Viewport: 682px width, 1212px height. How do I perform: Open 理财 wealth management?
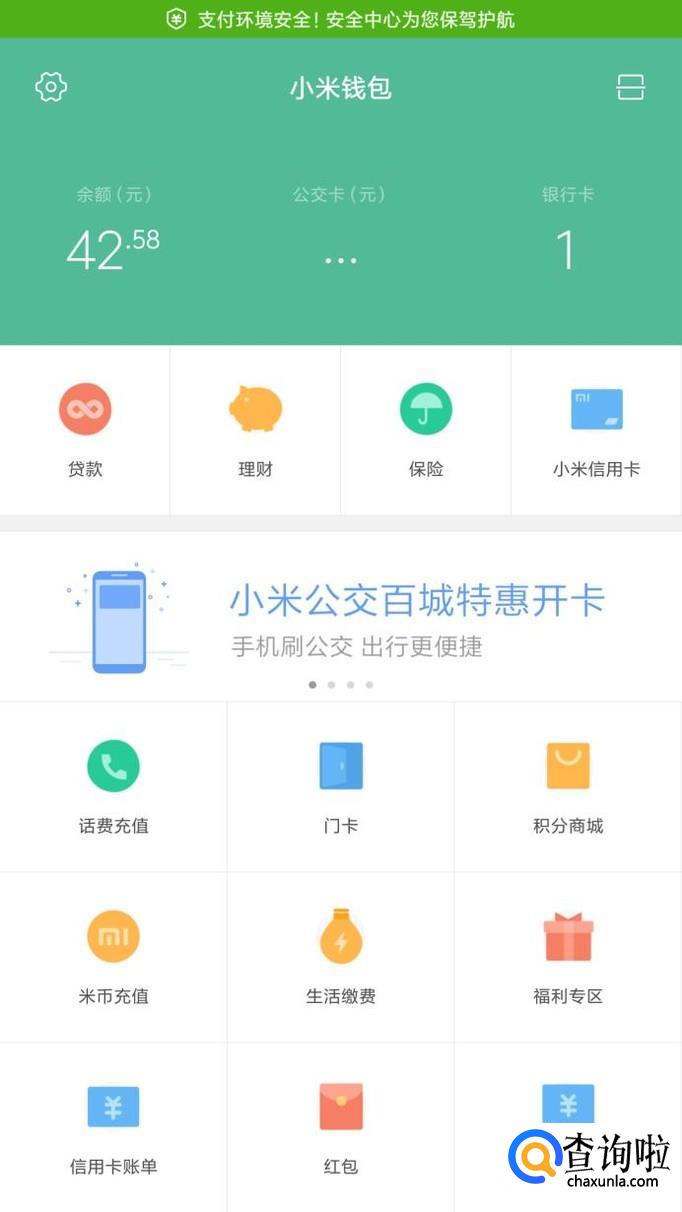tap(255, 430)
